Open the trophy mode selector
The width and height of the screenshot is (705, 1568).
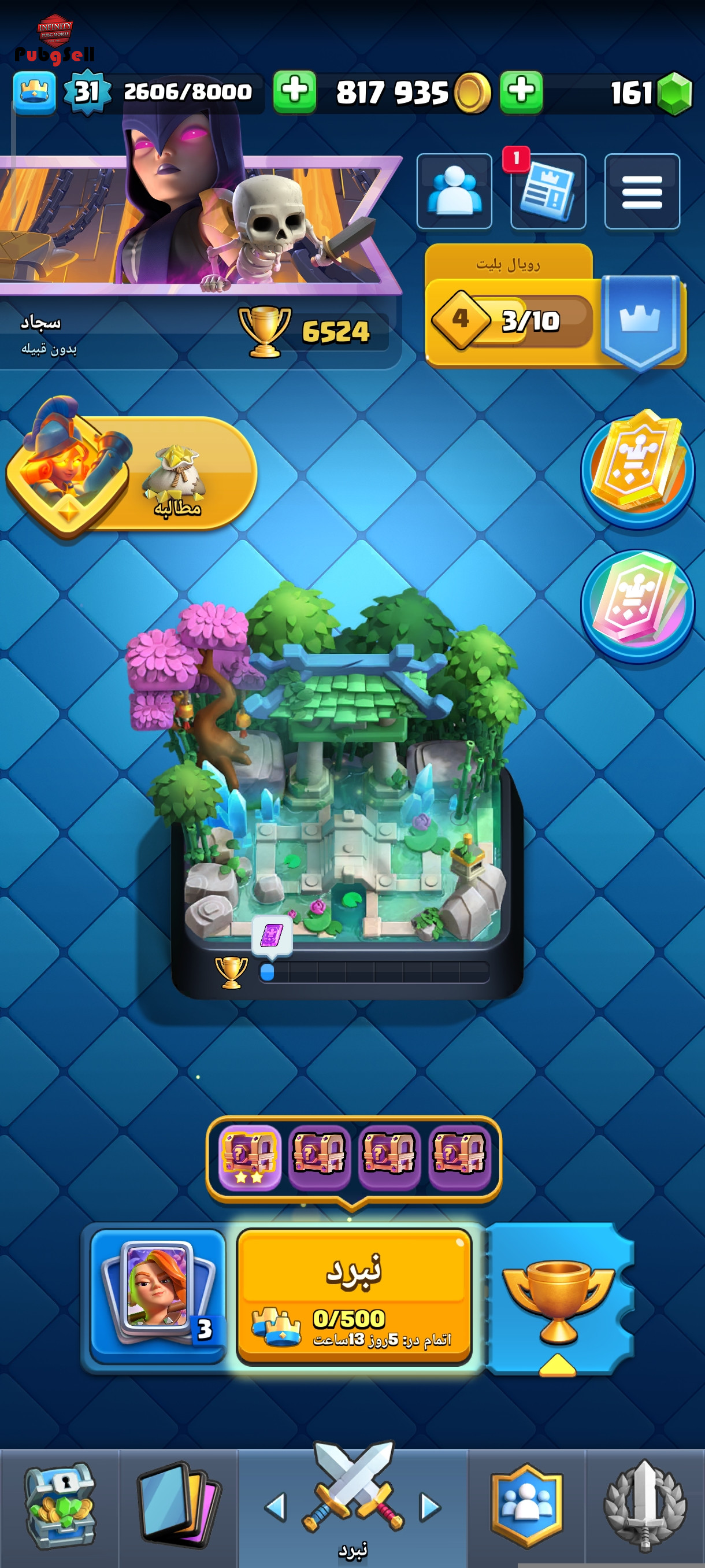pyautogui.click(x=558, y=1300)
